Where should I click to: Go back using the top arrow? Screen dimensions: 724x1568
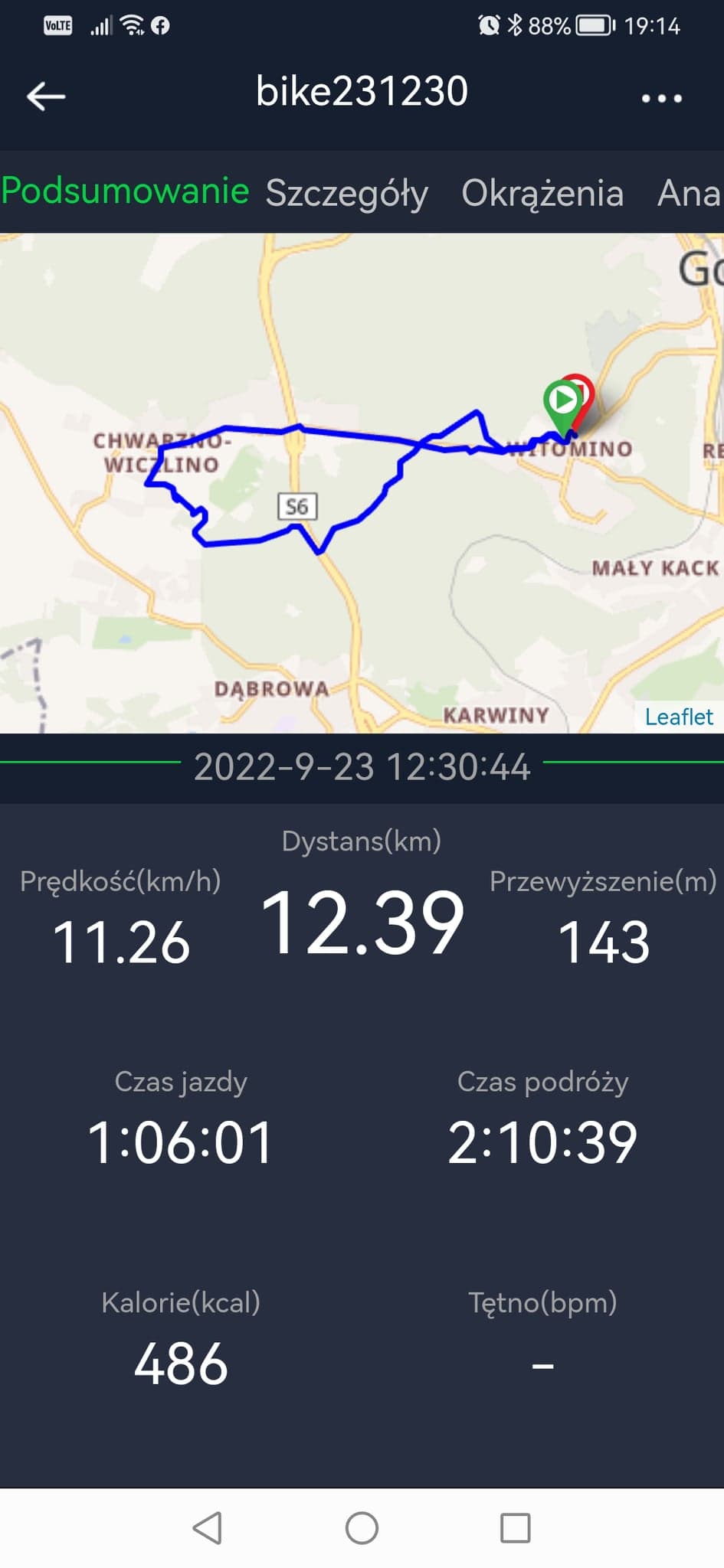coord(46,96)
